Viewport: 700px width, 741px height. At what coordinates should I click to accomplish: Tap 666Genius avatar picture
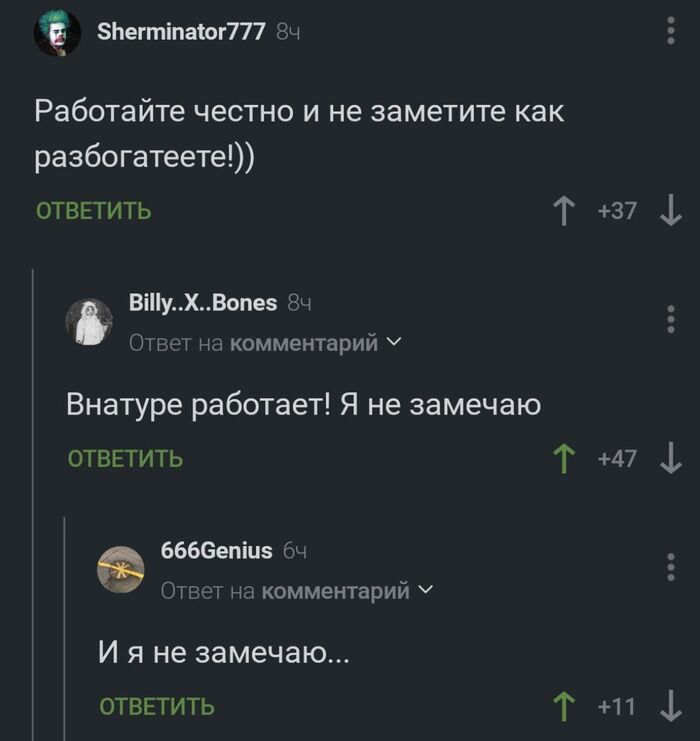pyautogui.click(x=121, y=570)
